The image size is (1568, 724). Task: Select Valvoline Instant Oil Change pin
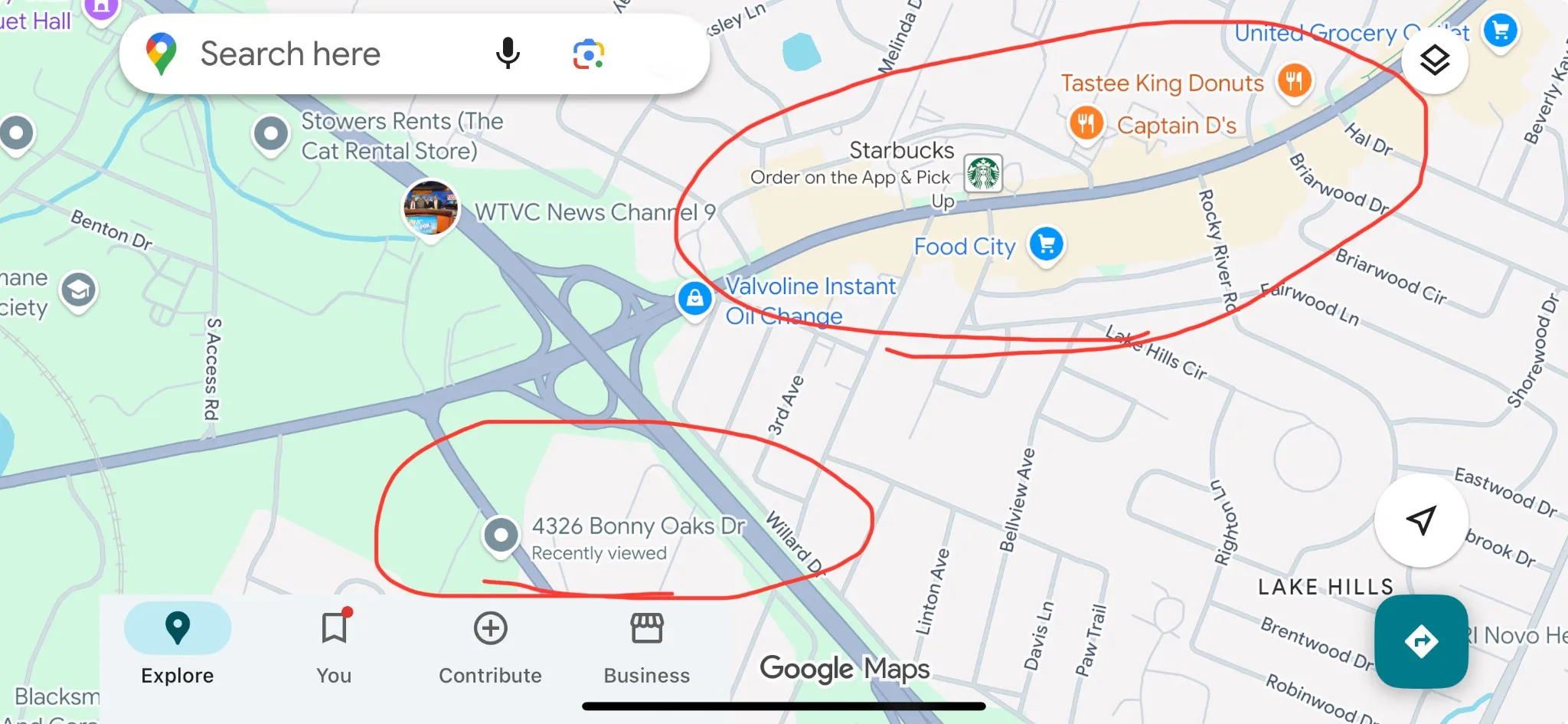point(695,298)
